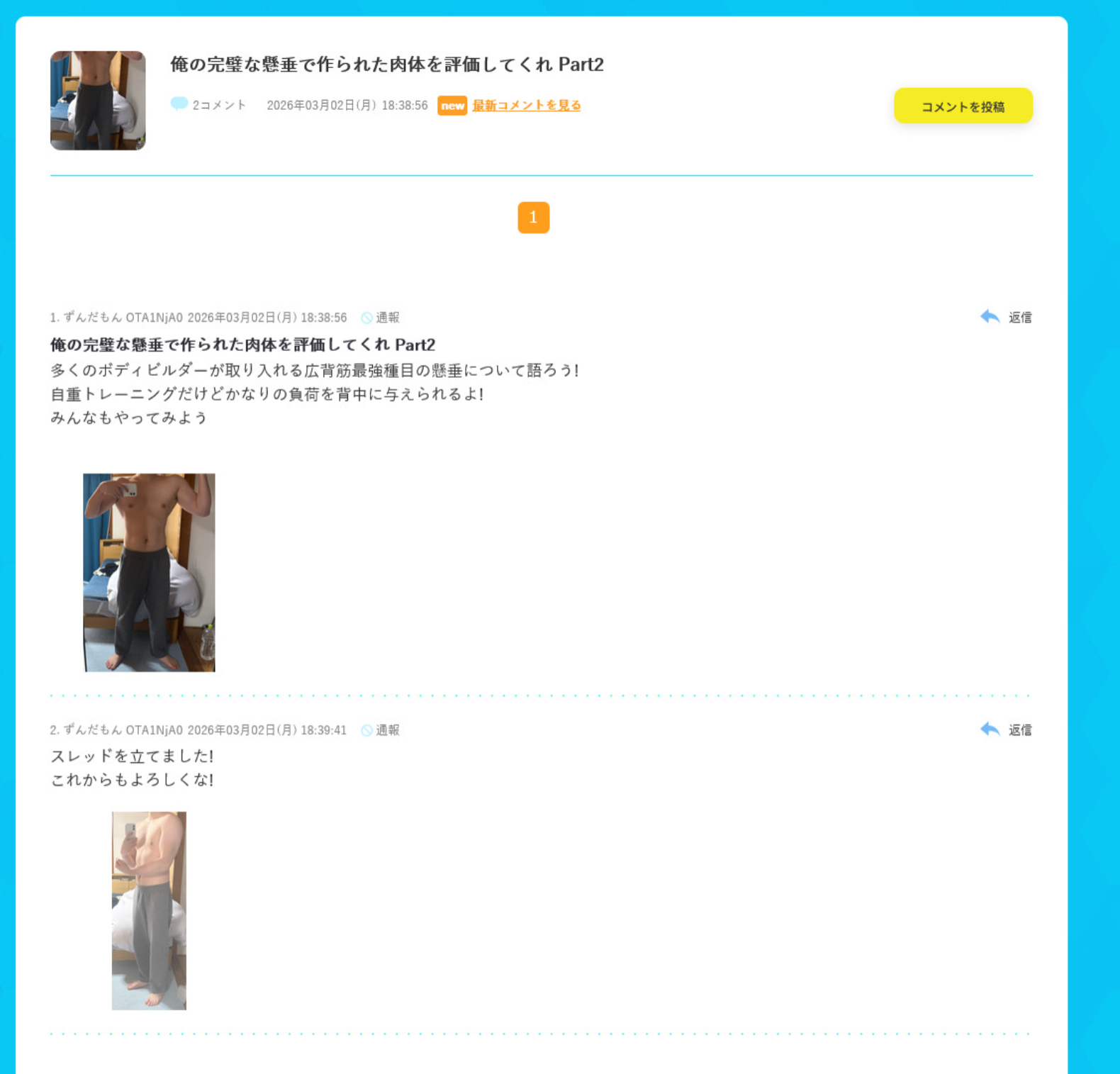Open the photo attached to comment 2

(149, 910)
